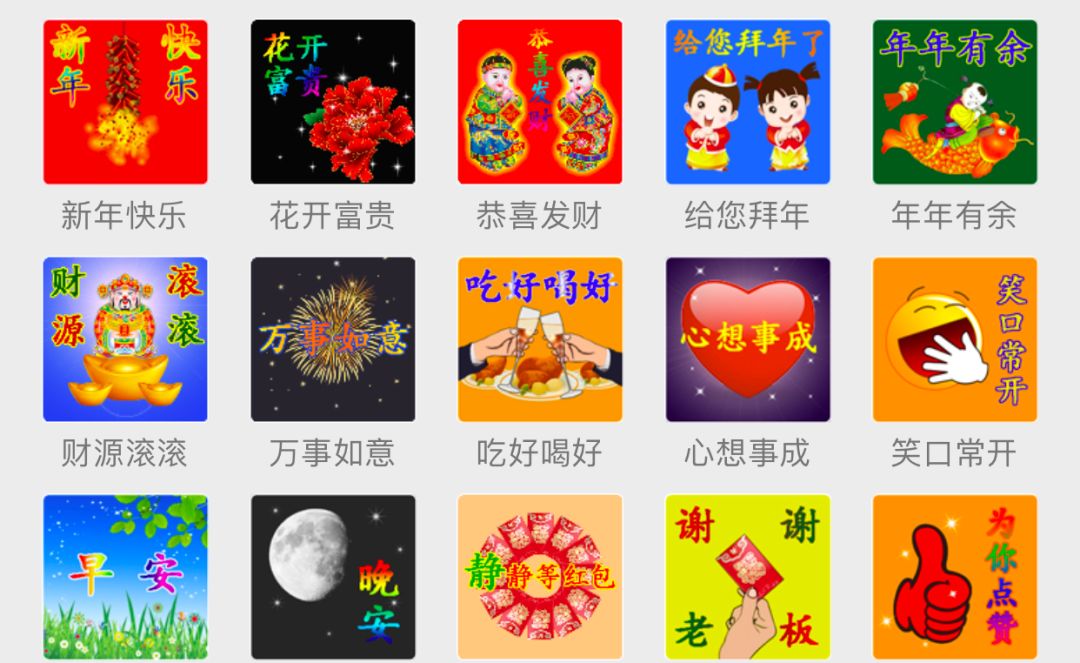Select the 为你点赞 thumbs-up sticker
Image resolution: width=1080 pixels, height=663 pixels.
click(x=955, y=577)
